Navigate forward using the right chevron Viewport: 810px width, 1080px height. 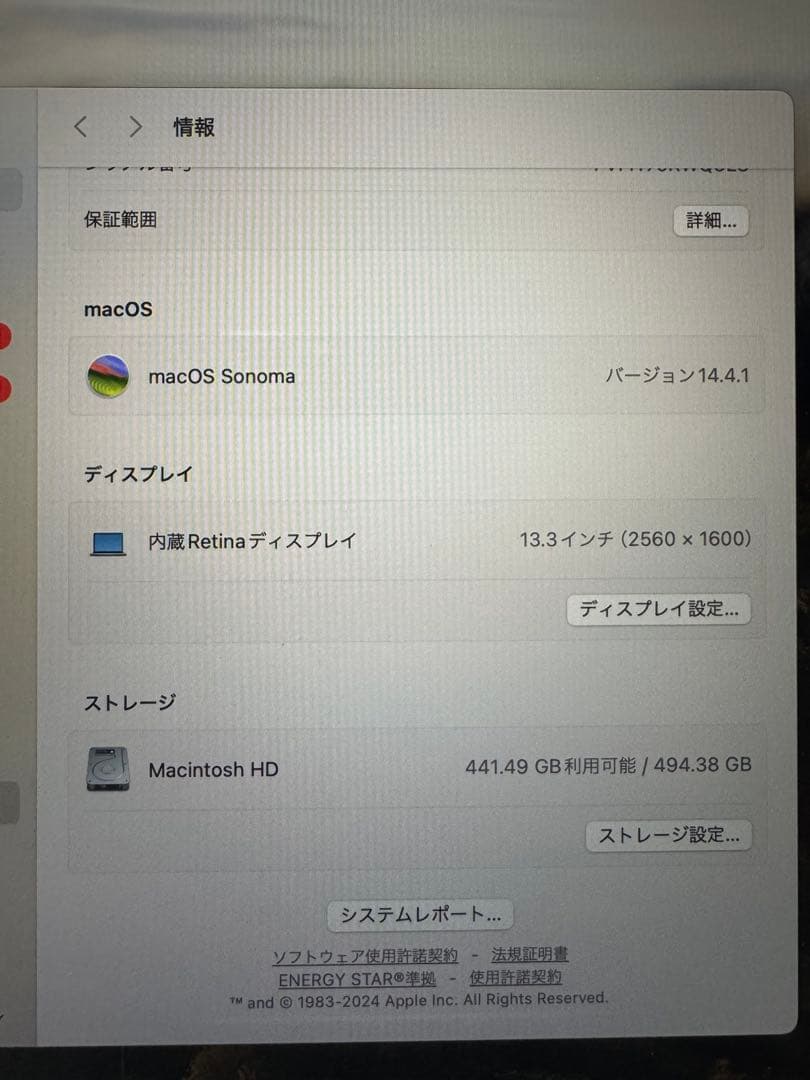coord(136,126)
